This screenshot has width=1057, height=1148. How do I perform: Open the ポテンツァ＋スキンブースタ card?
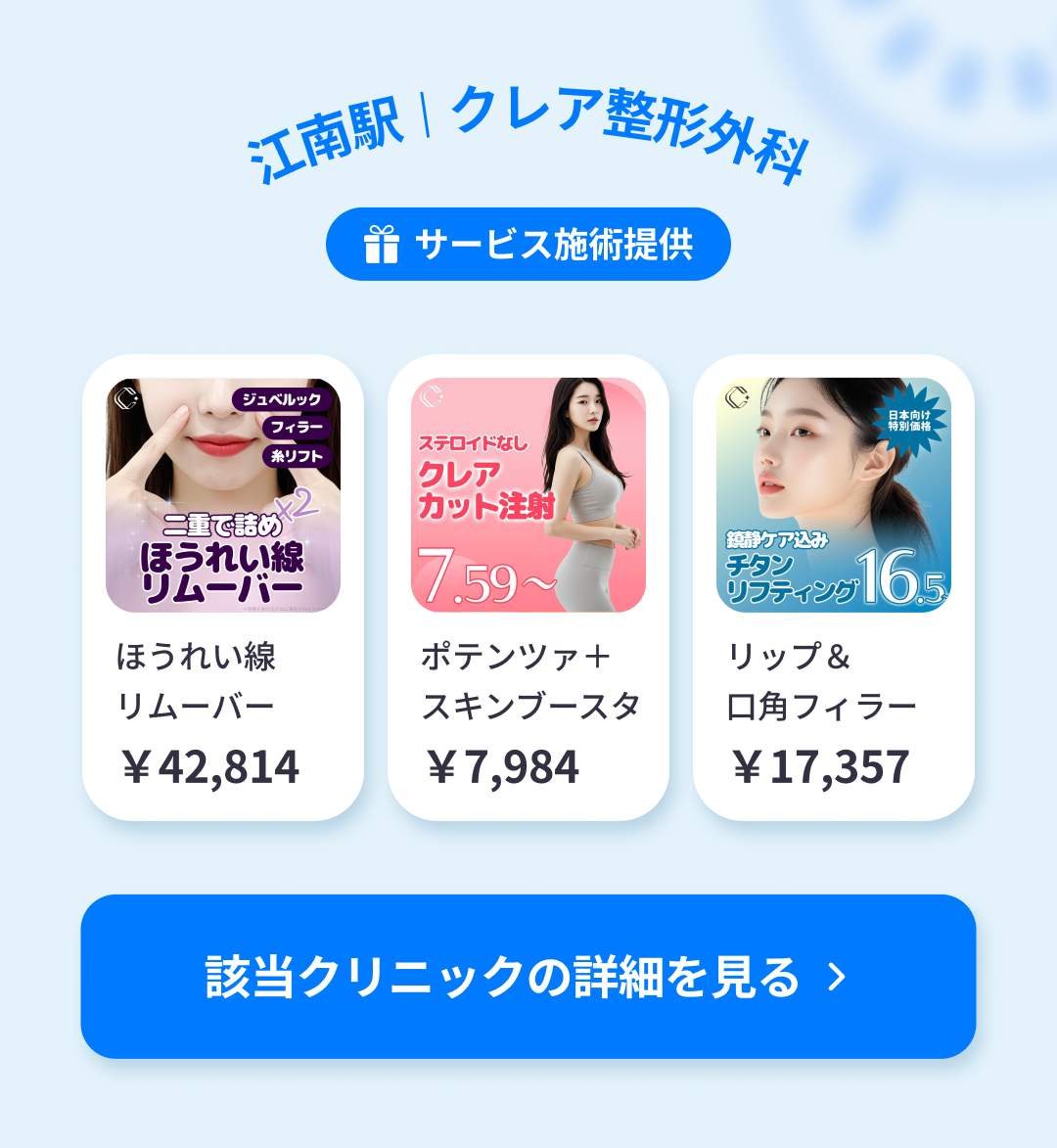pyautogui.click(x=528, y=587)
